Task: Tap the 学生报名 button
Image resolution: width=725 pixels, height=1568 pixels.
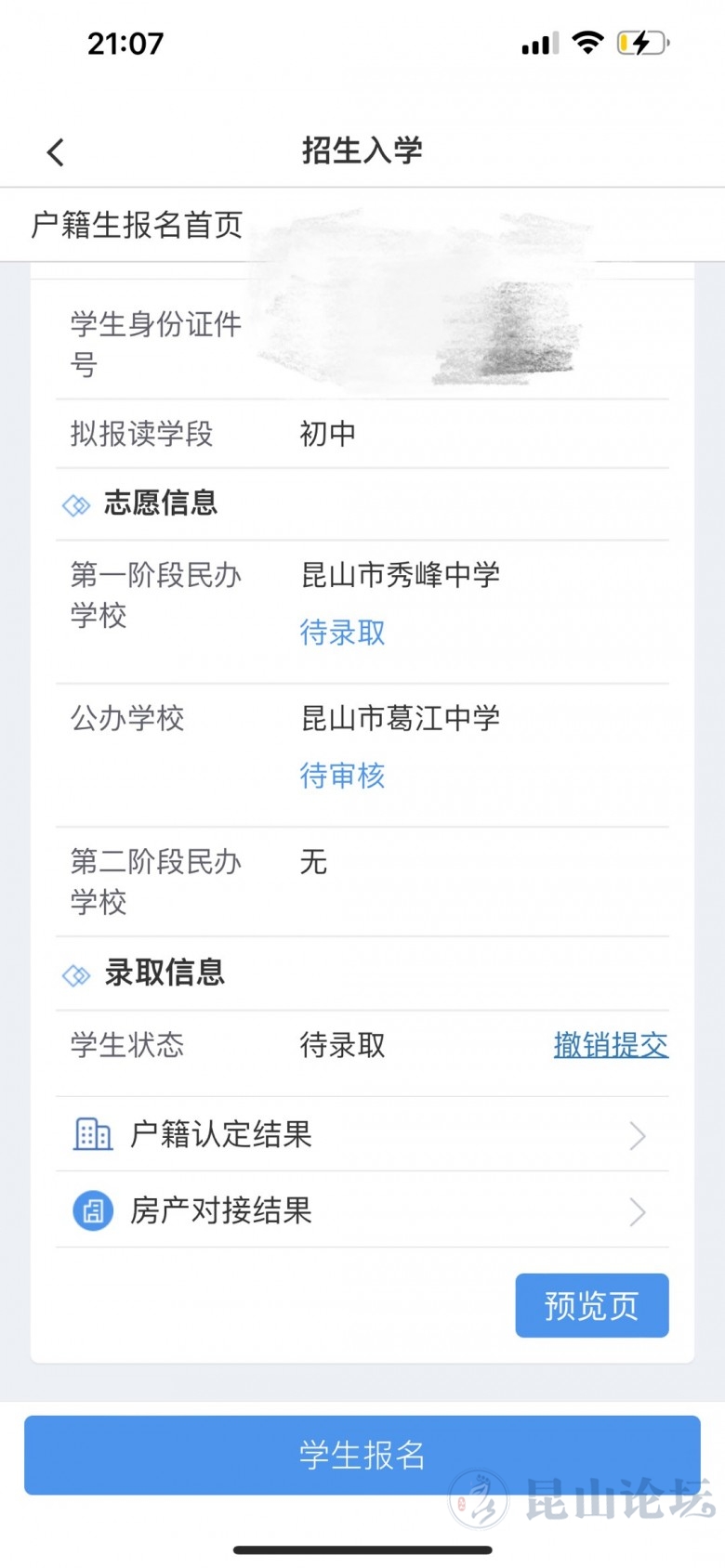Action: pos(362,1455)
